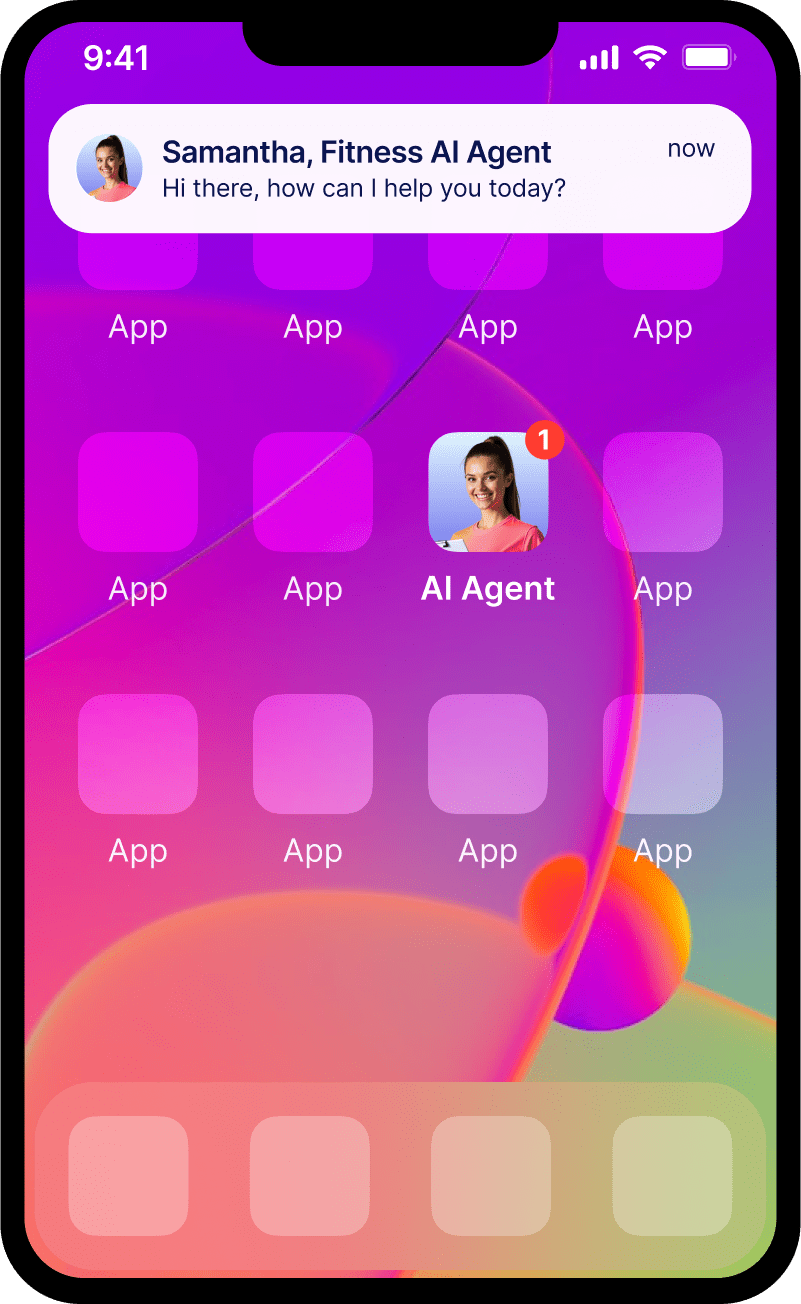Select the AI Agent label under the icon
The width and height of the screenshot is (801, 1304).
(x=488, y=588)
